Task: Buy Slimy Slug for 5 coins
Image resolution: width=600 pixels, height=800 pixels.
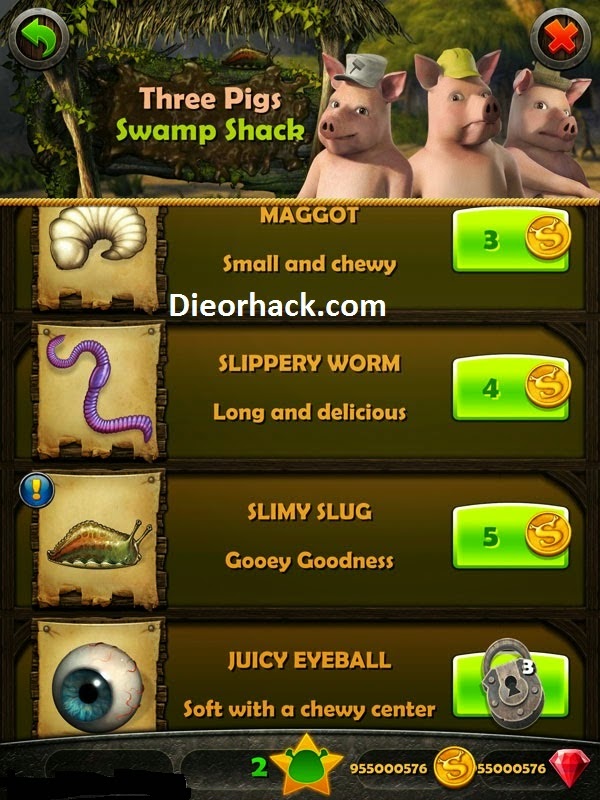Action: [x=510, y=537]
